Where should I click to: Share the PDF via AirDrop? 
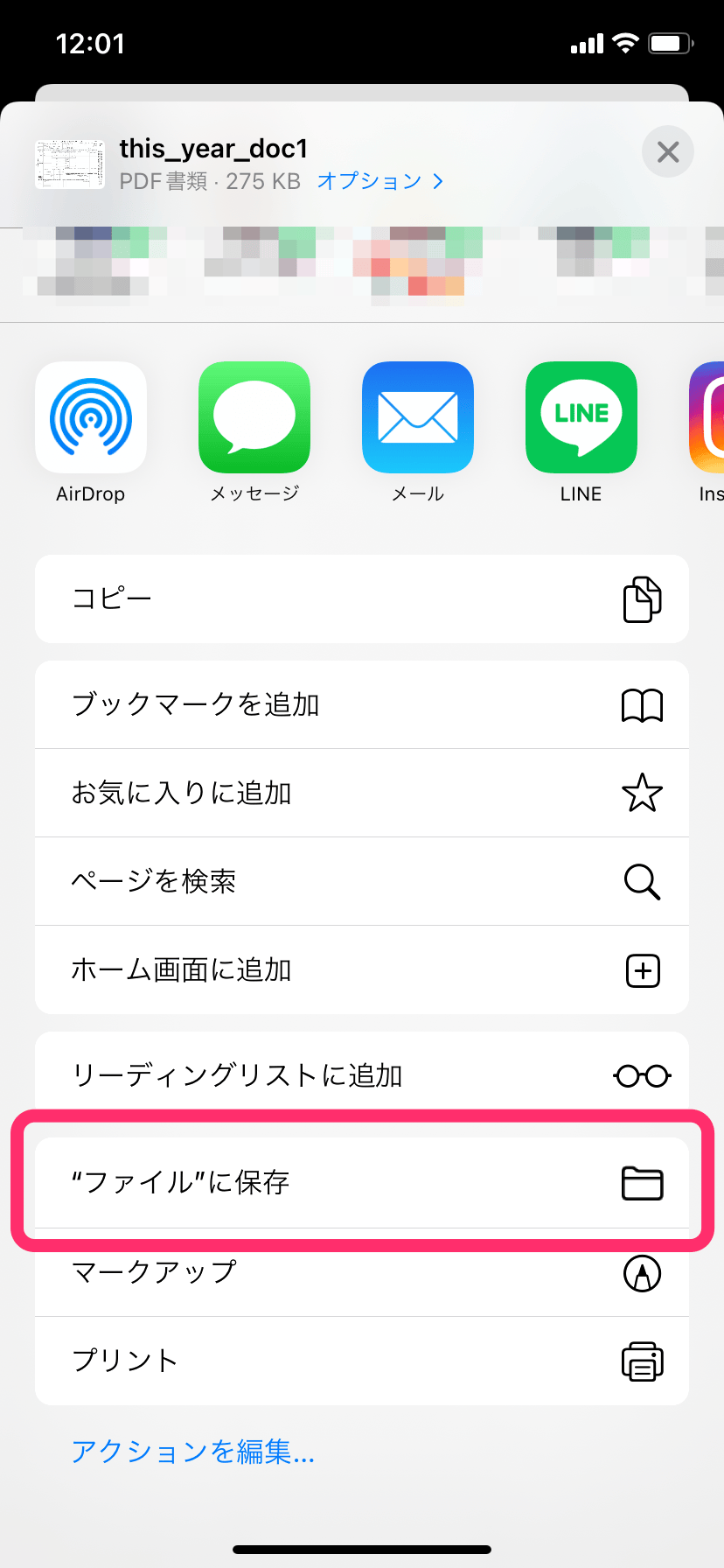(91, 417)
